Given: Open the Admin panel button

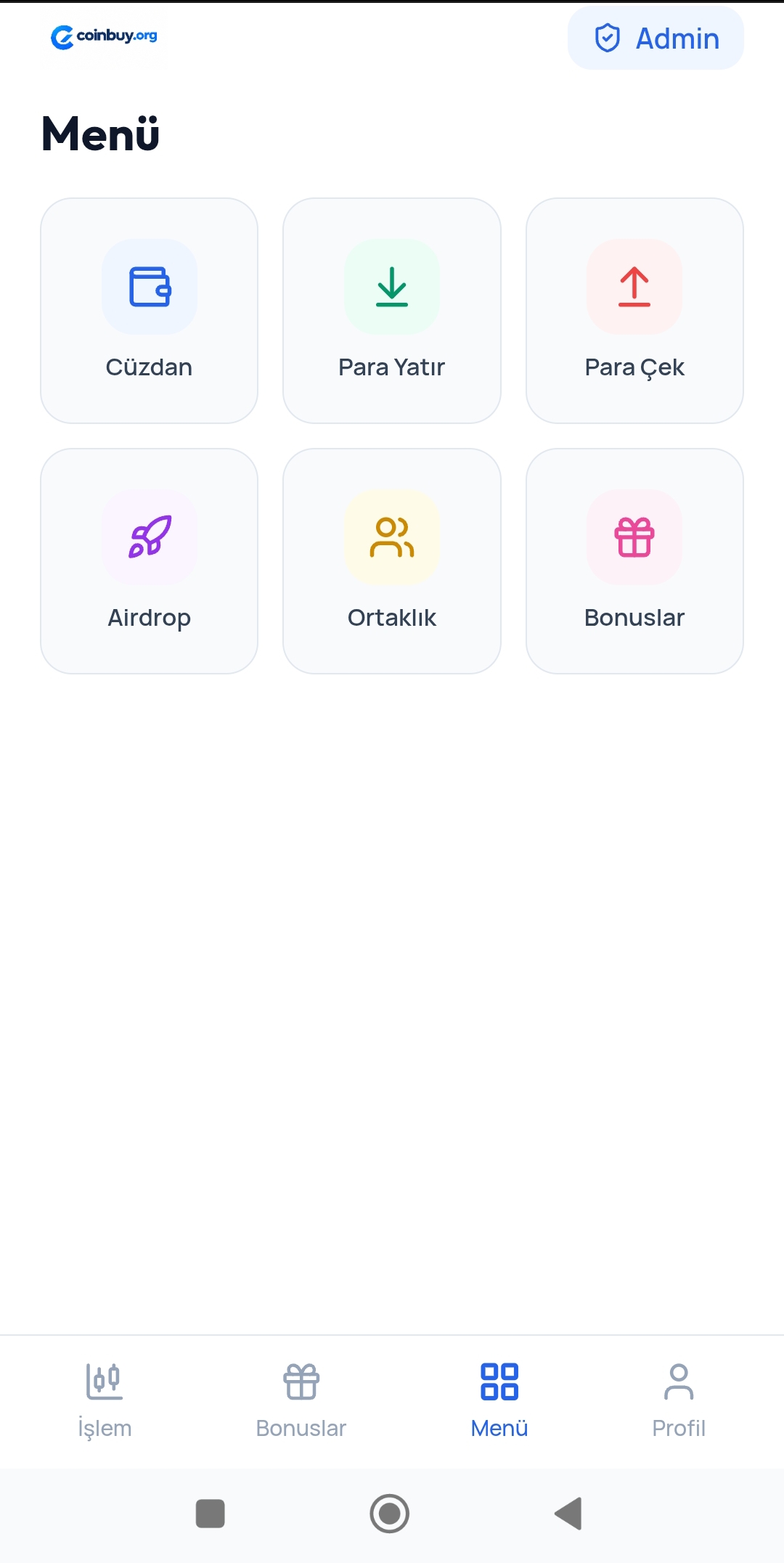Looking at the screenshot, I should tap(656, 38).
